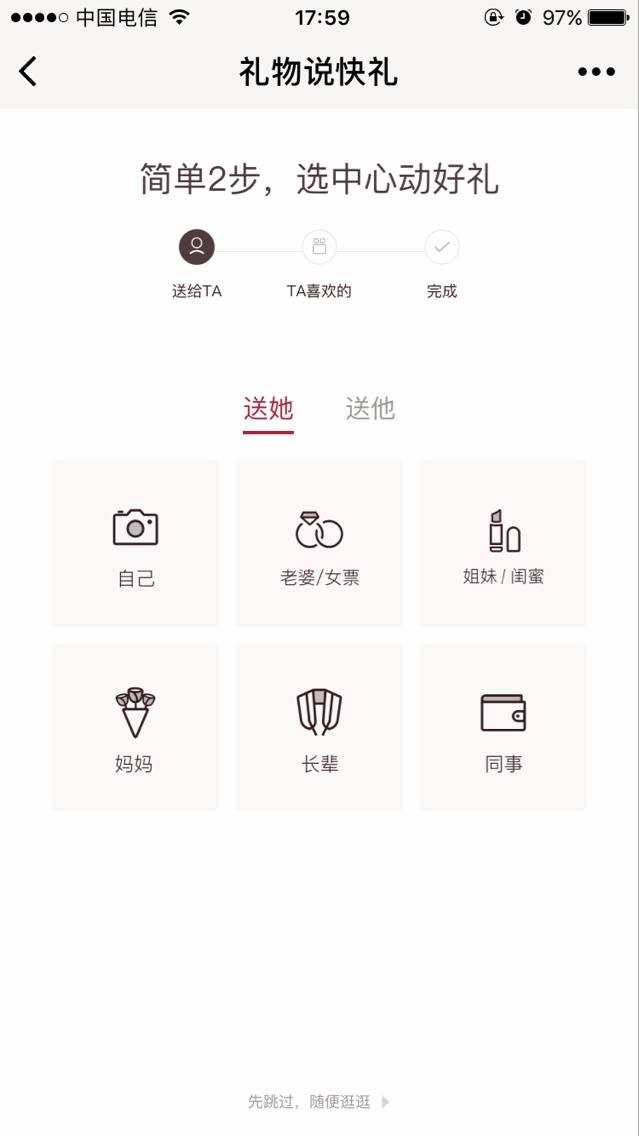Open the three-dot overflow menu
This screenshot has height=1136, width=639.
click(x=596, y=72)
